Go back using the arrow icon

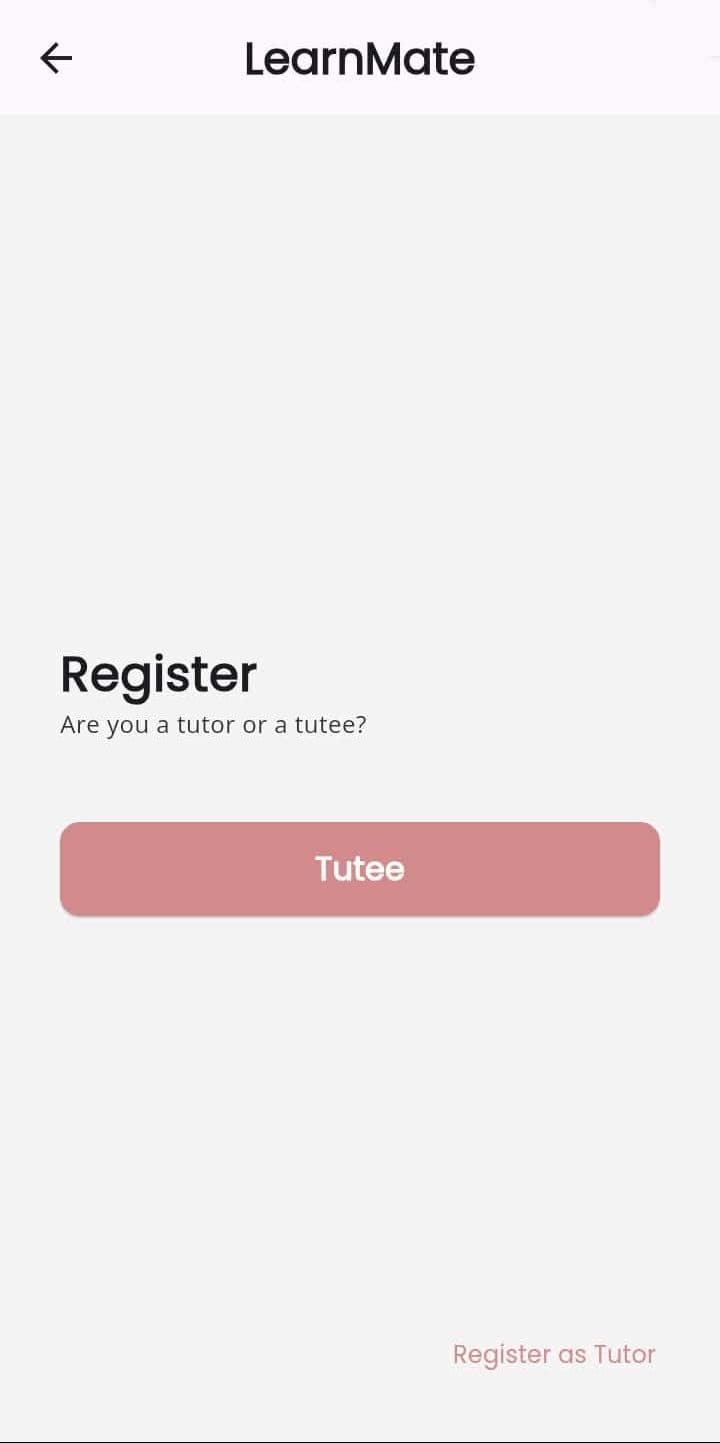tap(56, 59)
